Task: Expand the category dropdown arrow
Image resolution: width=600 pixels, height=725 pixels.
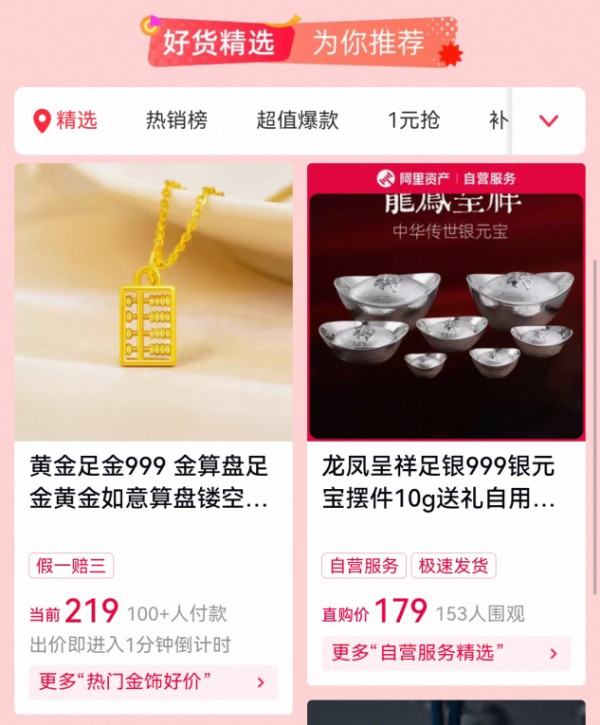Action: 548,121
